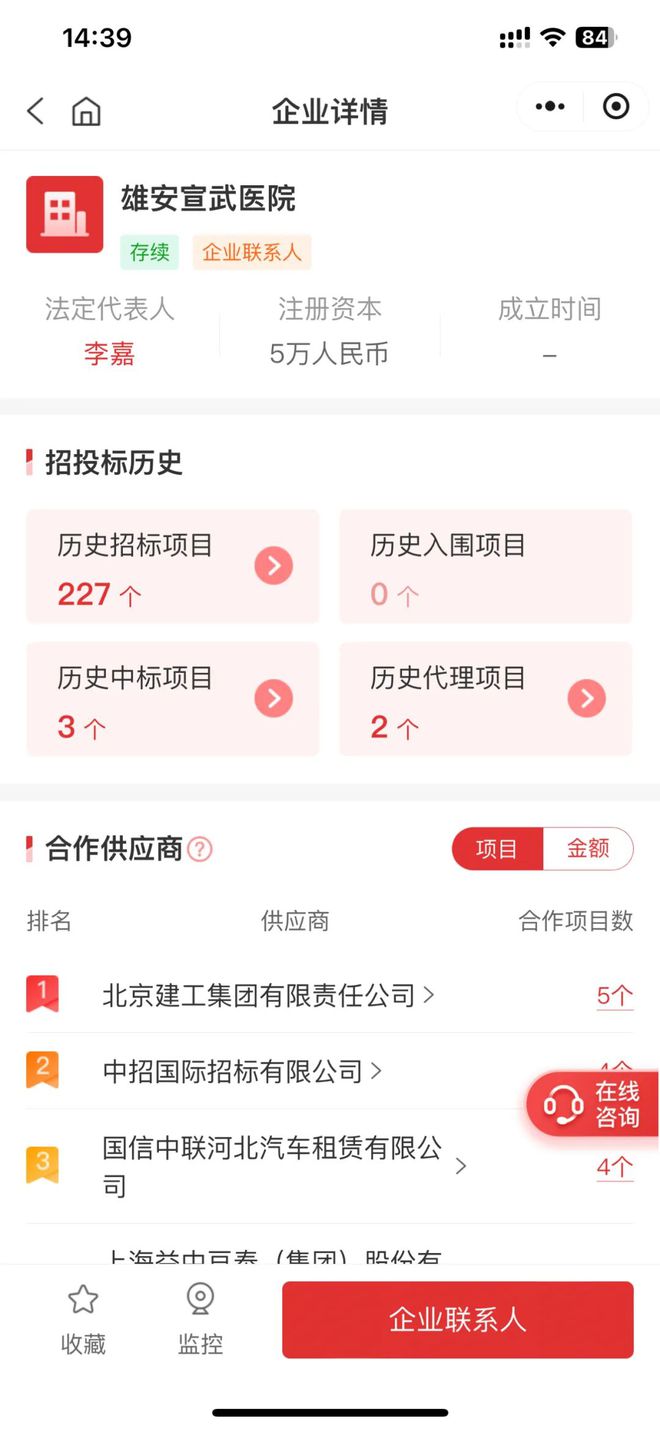The width and height of the screenshot is (660, 1429).
Task: Close the mini program via the circle icon
Action: click(616, 106)
